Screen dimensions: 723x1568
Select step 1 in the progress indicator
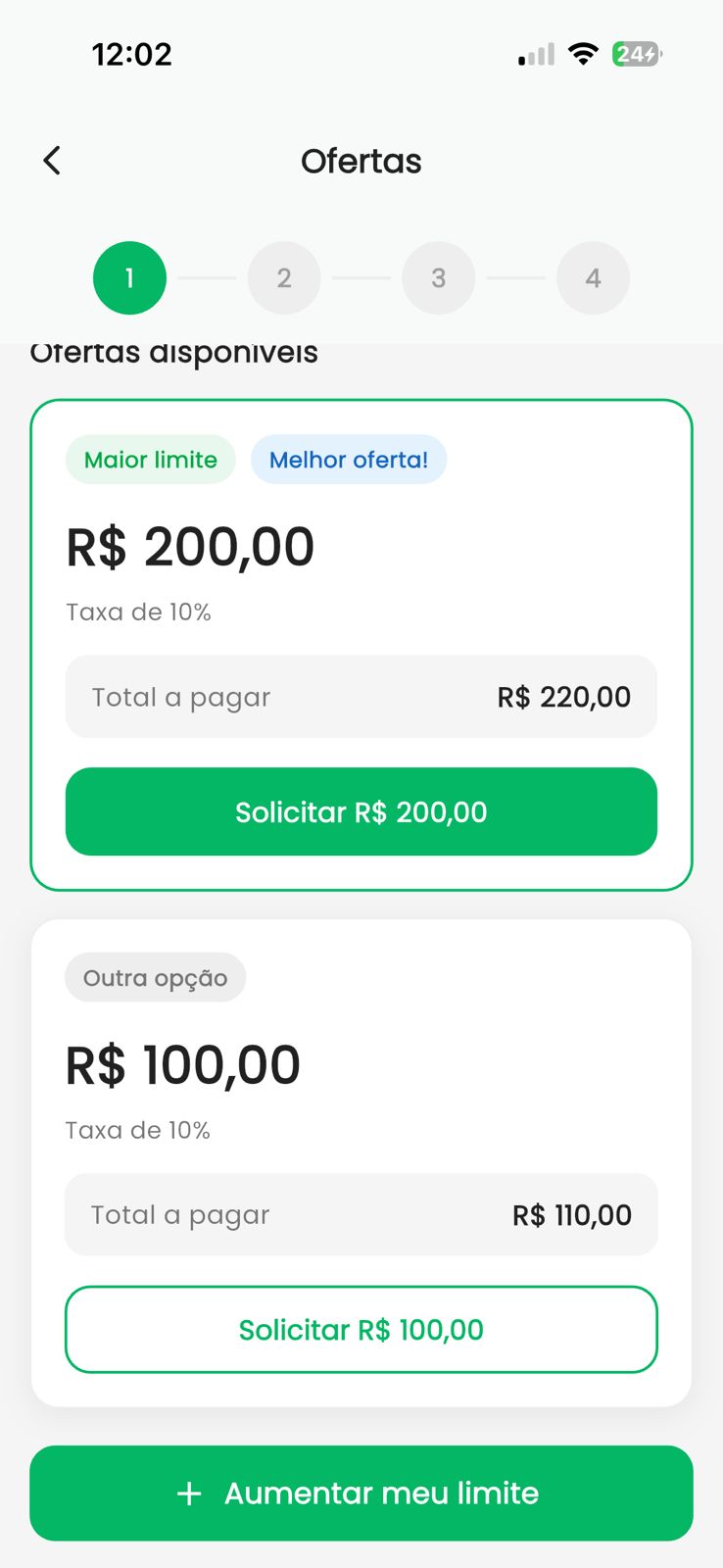point(129,277)
